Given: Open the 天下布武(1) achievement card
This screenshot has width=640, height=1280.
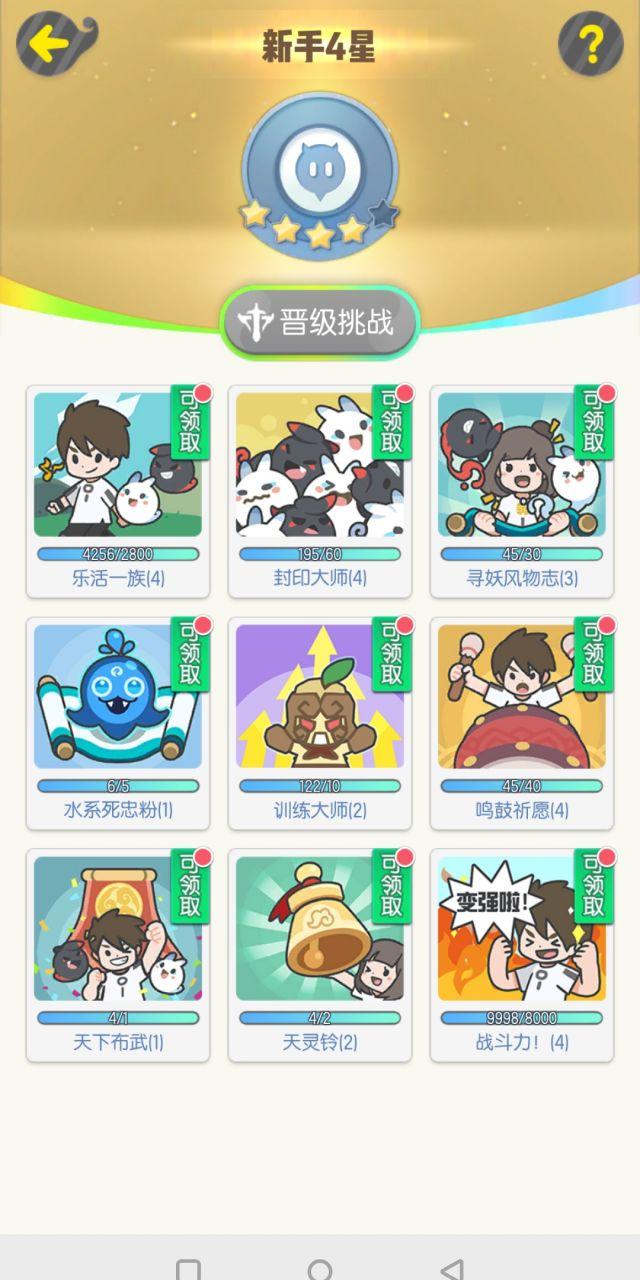Looking at the screenshot, I should click(118, 954).
